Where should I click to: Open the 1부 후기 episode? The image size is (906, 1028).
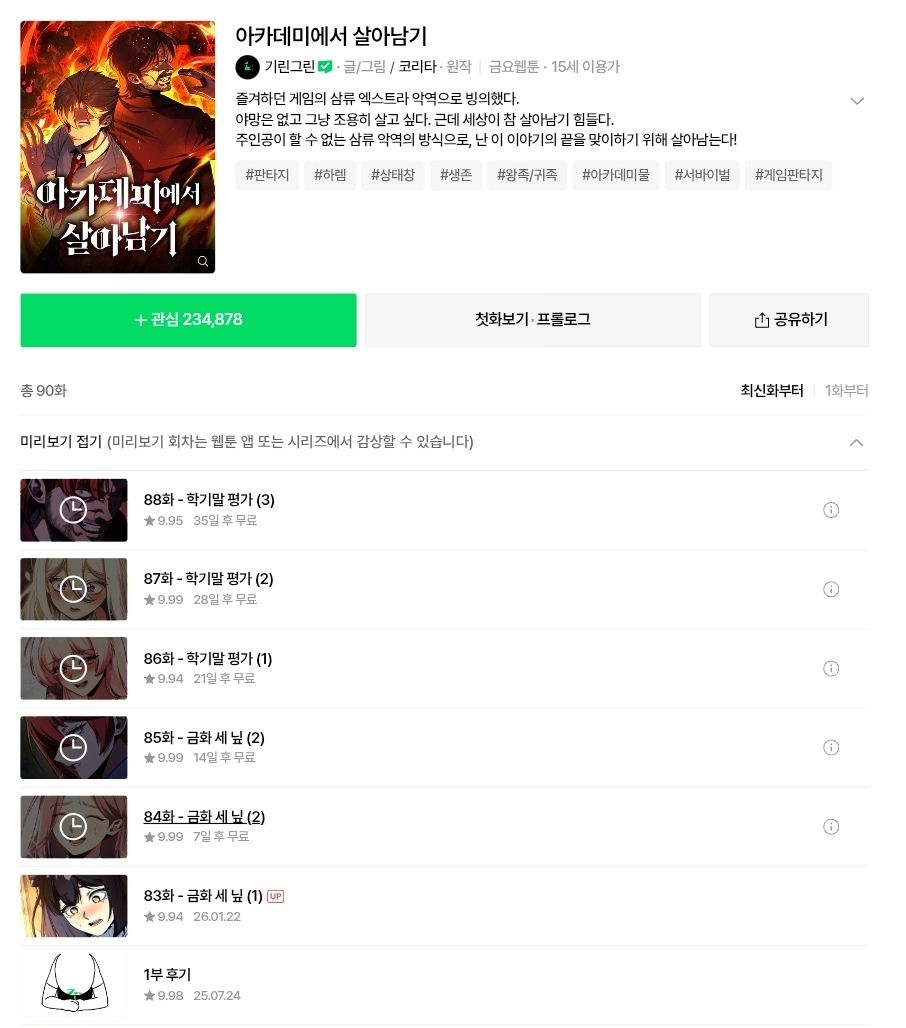[x=167, y=975]
